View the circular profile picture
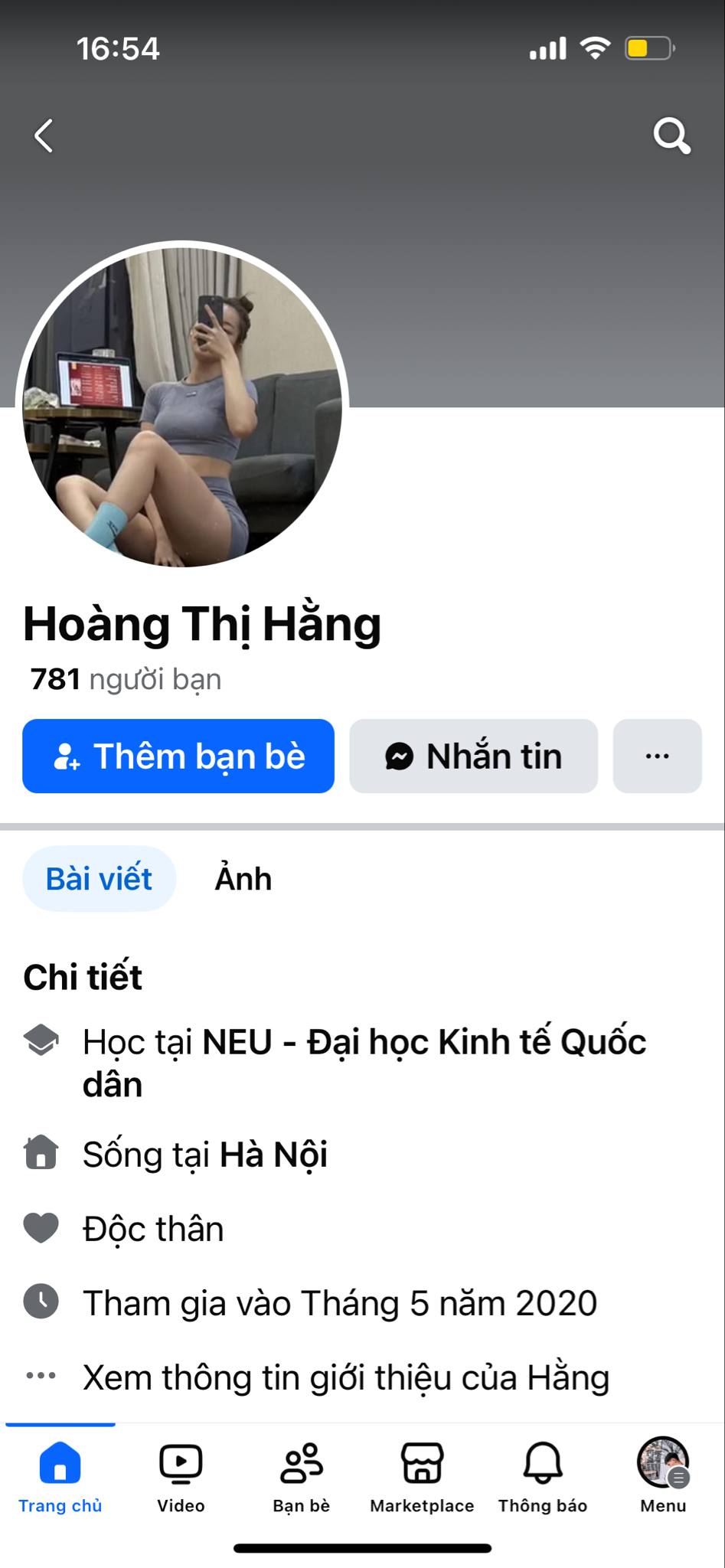Image resolution: width=725 pixels, height=1568 pixels. [182, 407]
